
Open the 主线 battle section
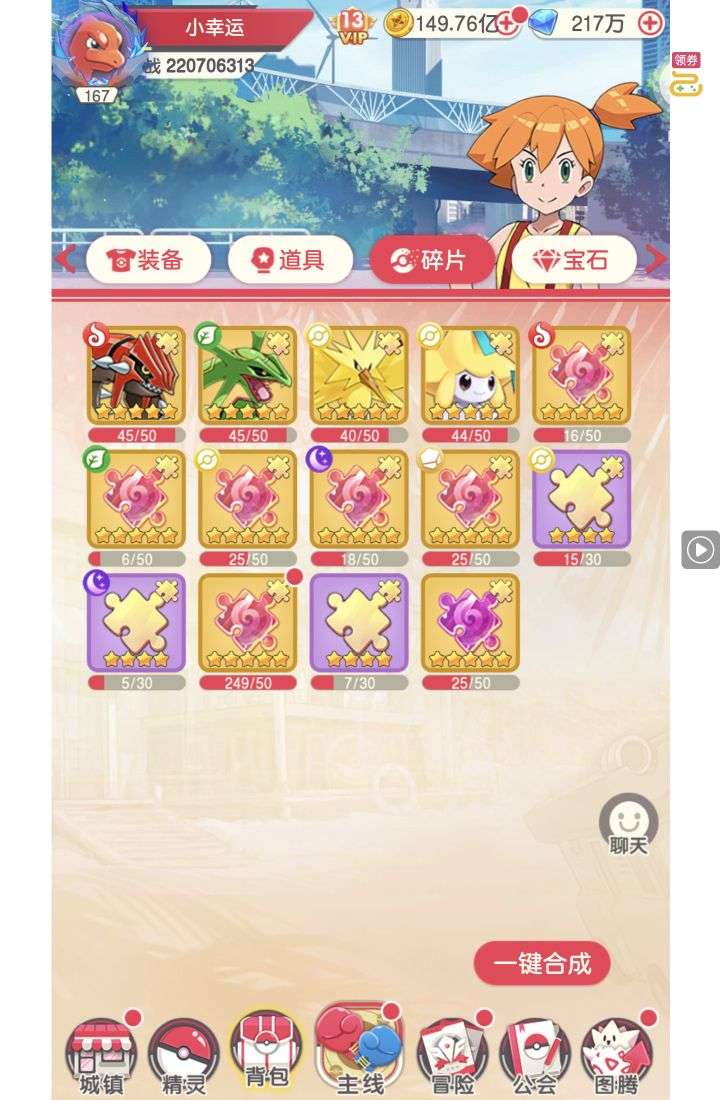(x=359, y=1050)
